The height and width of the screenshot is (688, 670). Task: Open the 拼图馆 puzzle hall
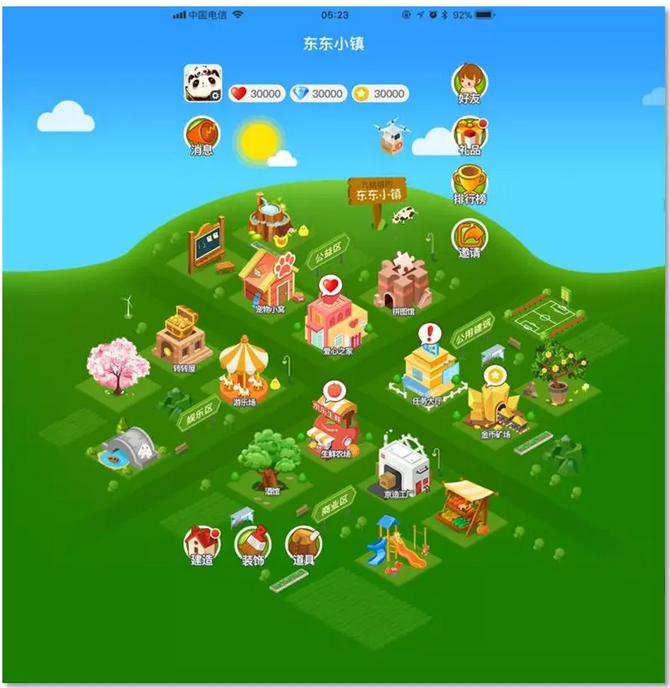point(402,283)
